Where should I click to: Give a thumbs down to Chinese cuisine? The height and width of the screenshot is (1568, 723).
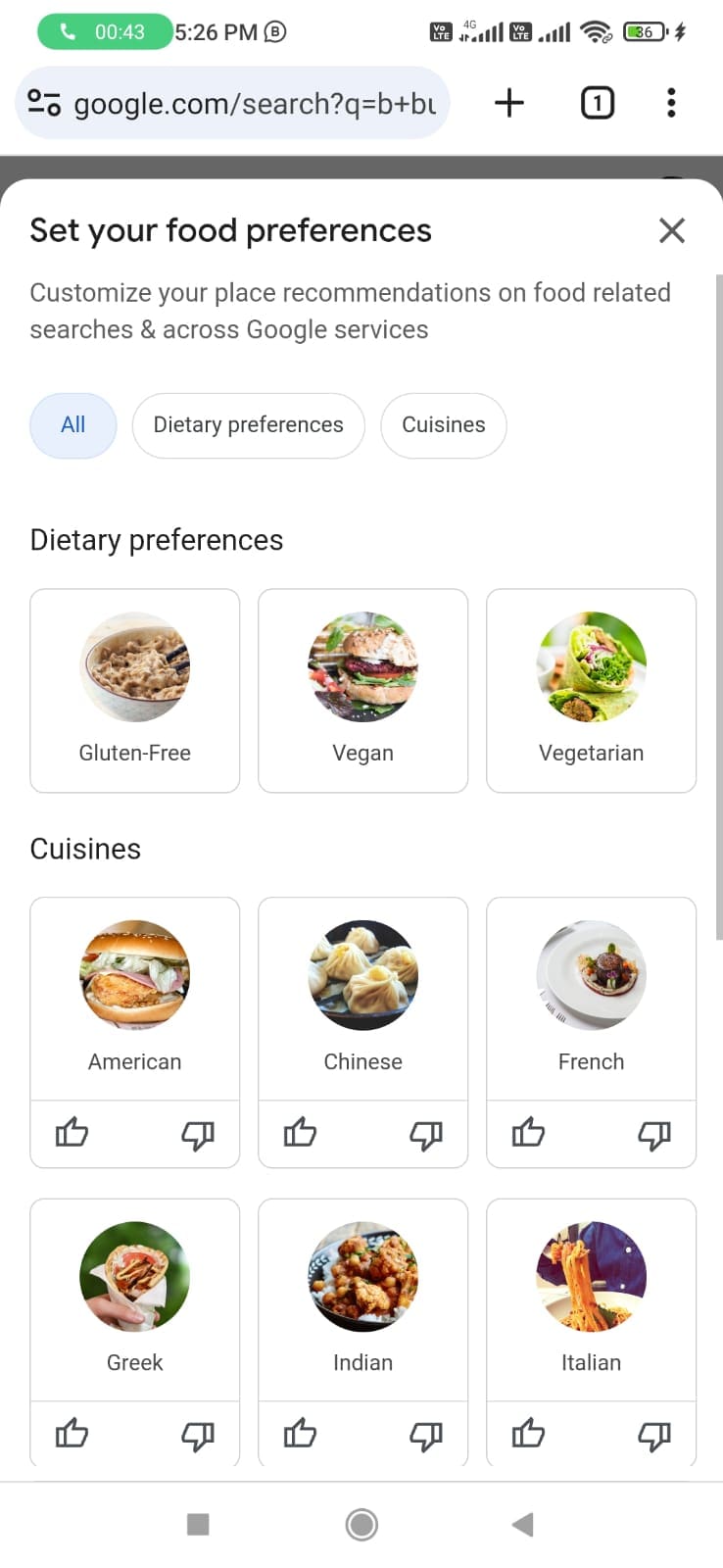426,1134
